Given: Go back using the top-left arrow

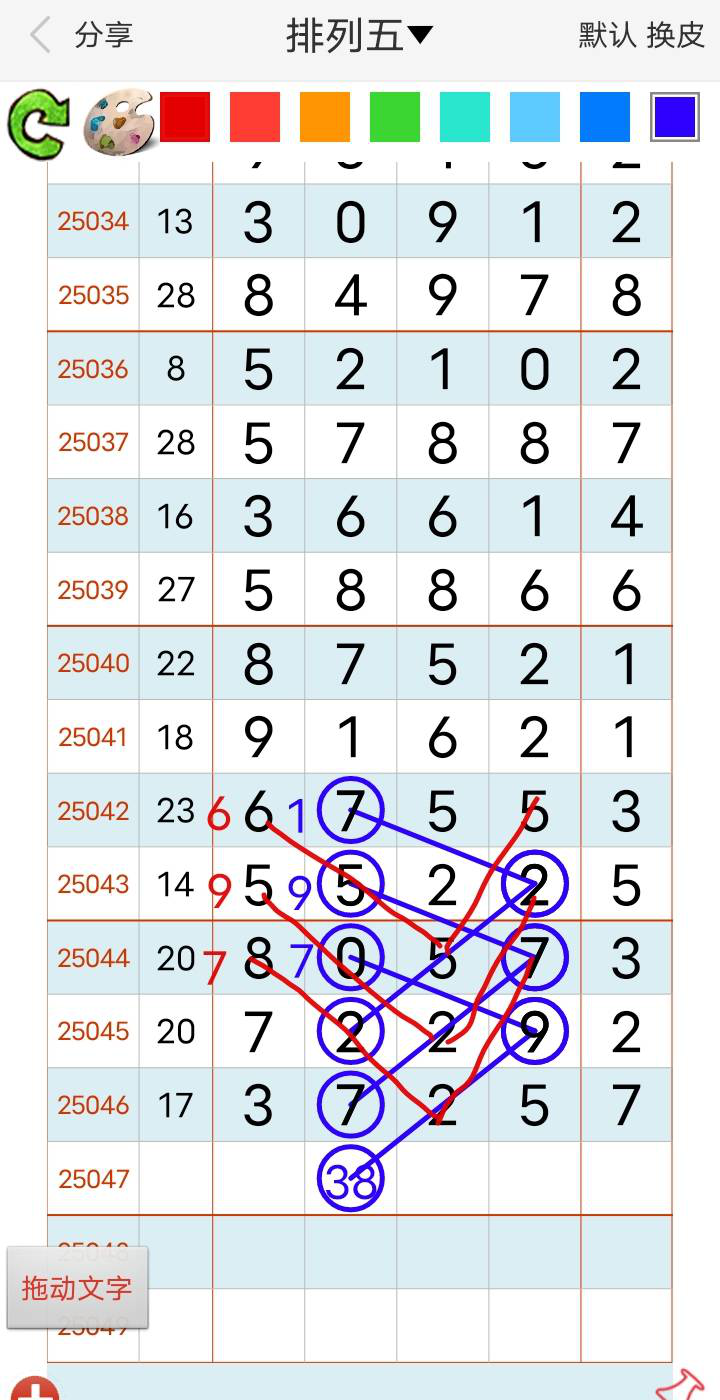Looking at the screenshot, I should [40, 36].
